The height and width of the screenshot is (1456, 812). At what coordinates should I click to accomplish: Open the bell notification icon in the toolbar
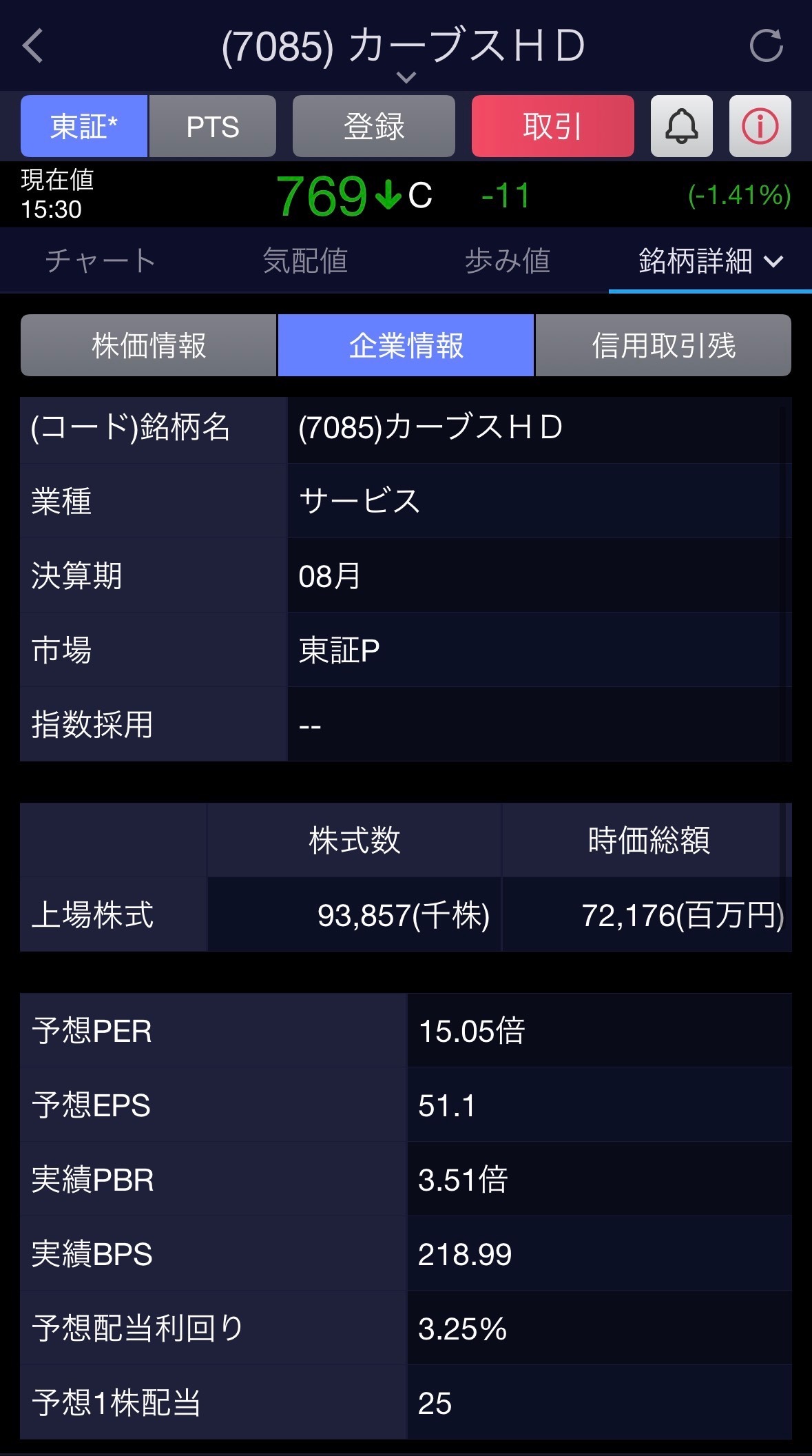[680, 126]
